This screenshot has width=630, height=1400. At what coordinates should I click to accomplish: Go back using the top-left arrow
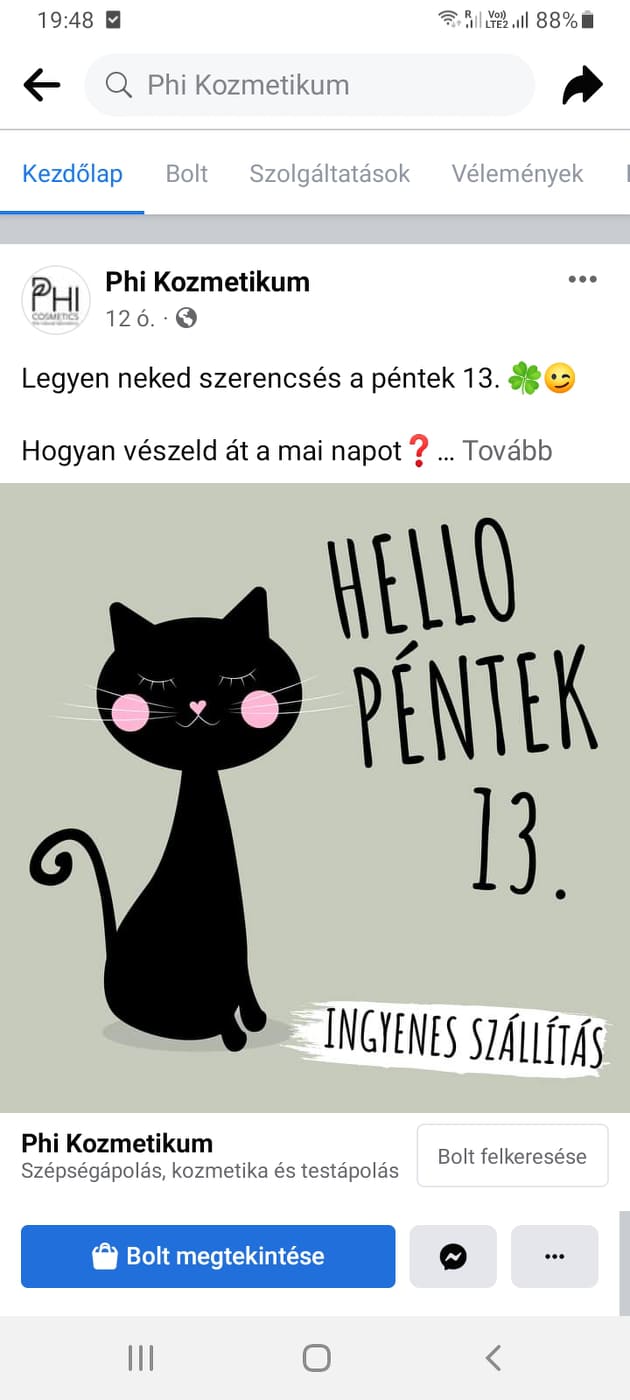pyautogui.click(x=42, y=86)
